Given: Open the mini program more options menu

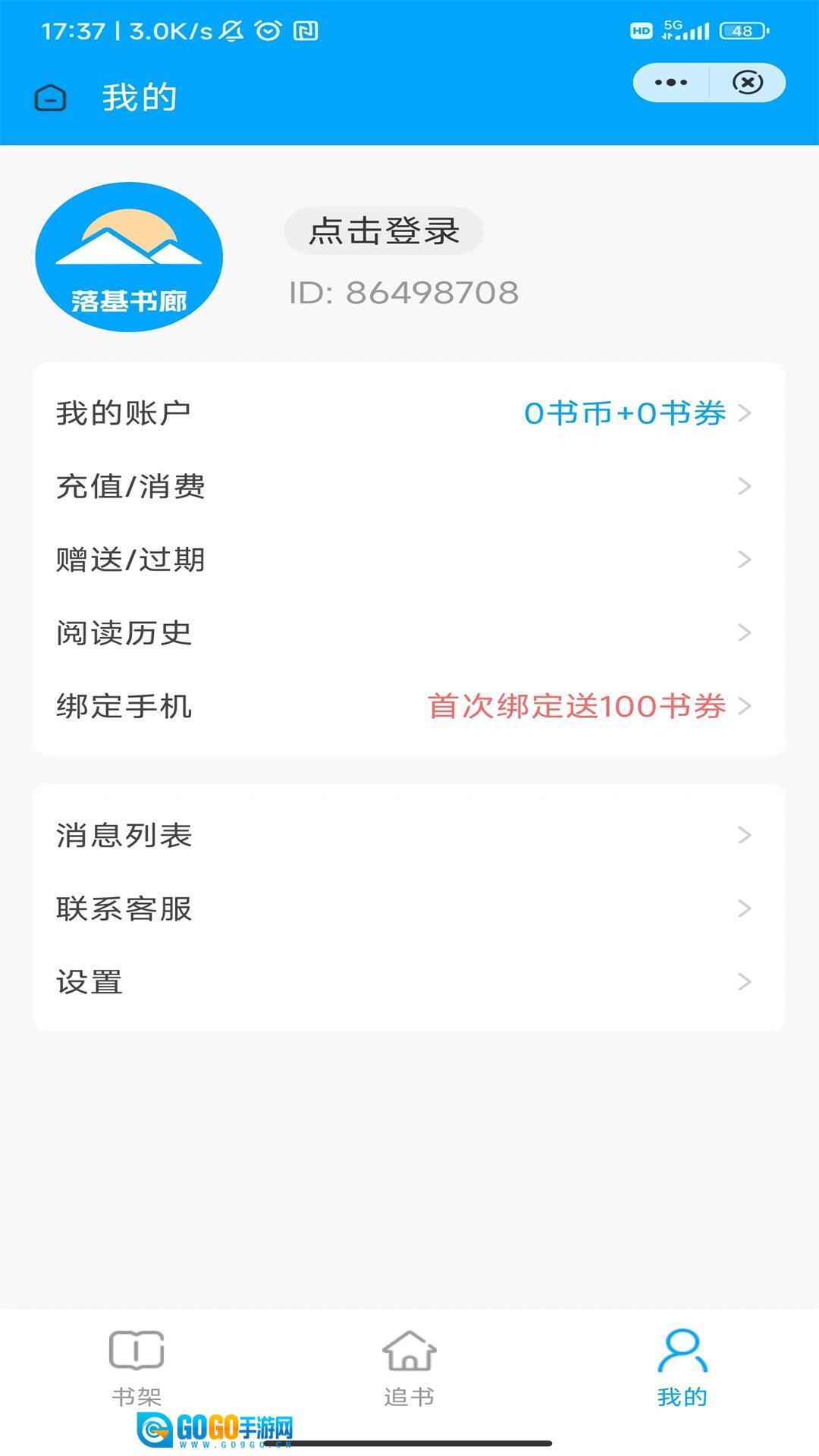Looking at the screenshot, I should click(x=670, y=83).
